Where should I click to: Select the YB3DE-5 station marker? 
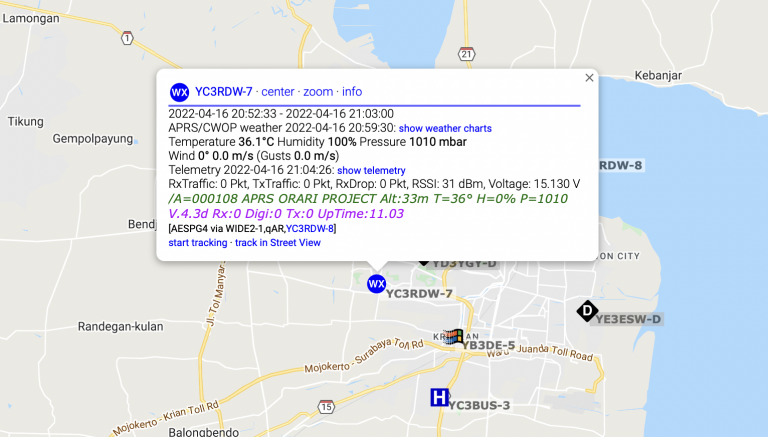pos(455,337)
